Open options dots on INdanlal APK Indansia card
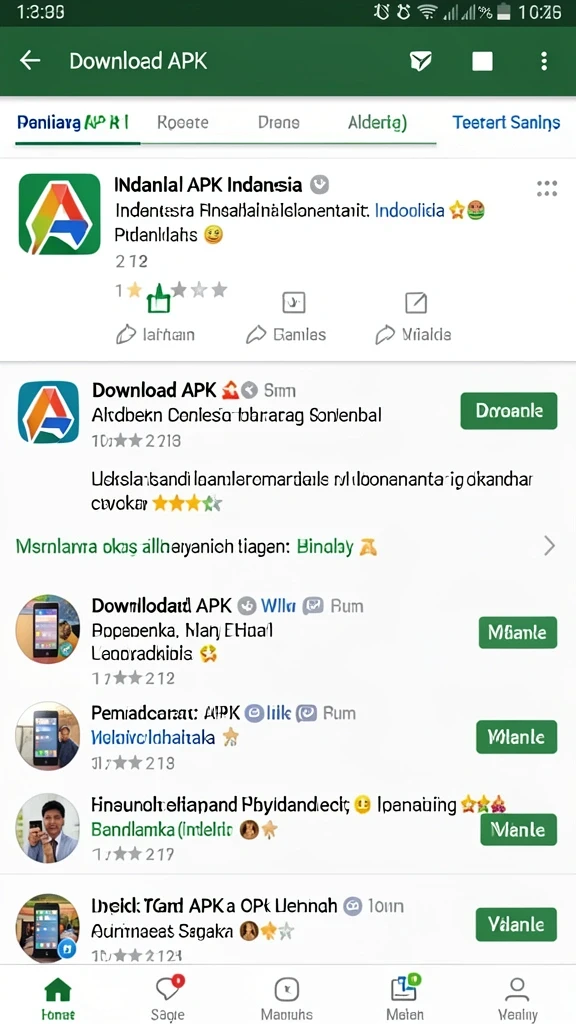The width and height of the screenshot is (576, 1024). pos(547,189)
